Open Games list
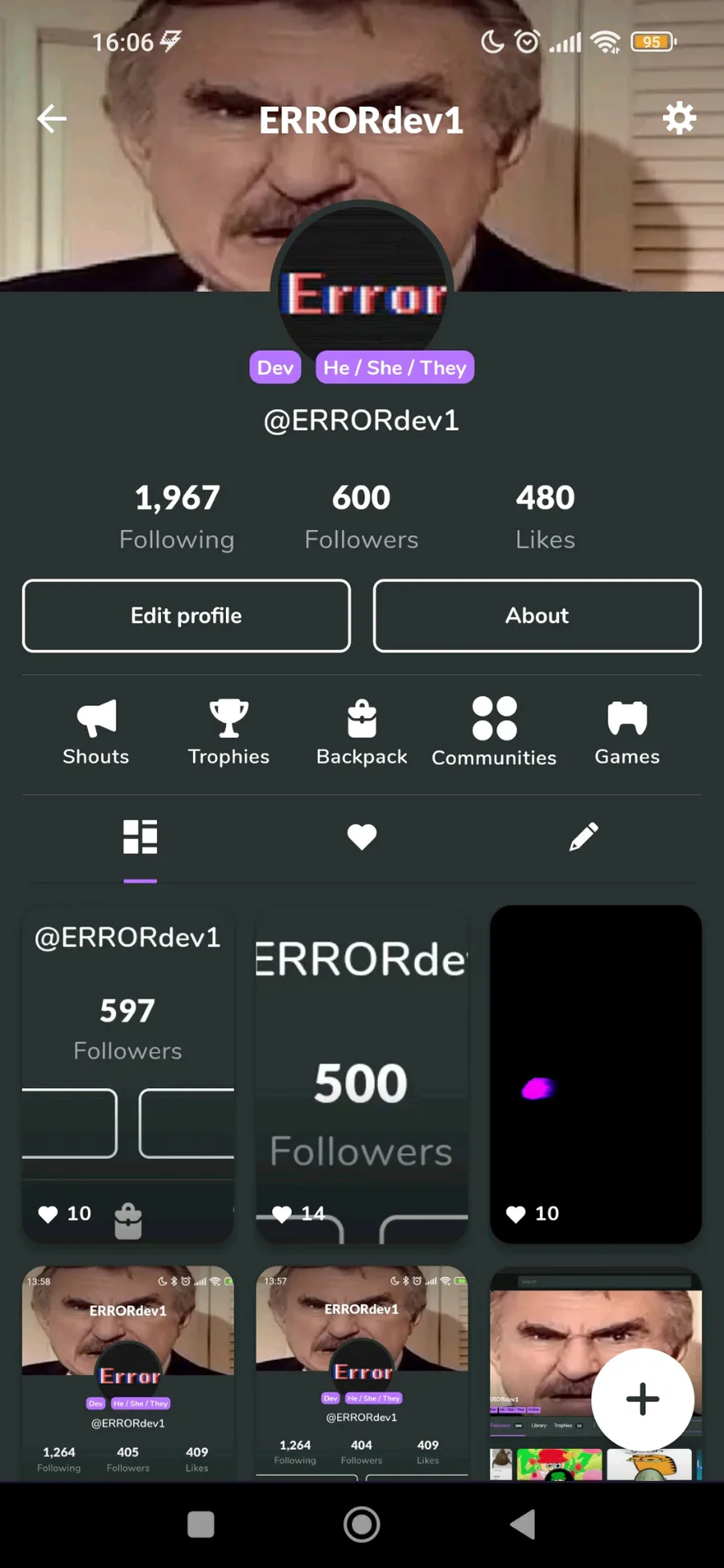Viewport: 724px width, 1568px height. pyautogui.click(x=627, y=732)
